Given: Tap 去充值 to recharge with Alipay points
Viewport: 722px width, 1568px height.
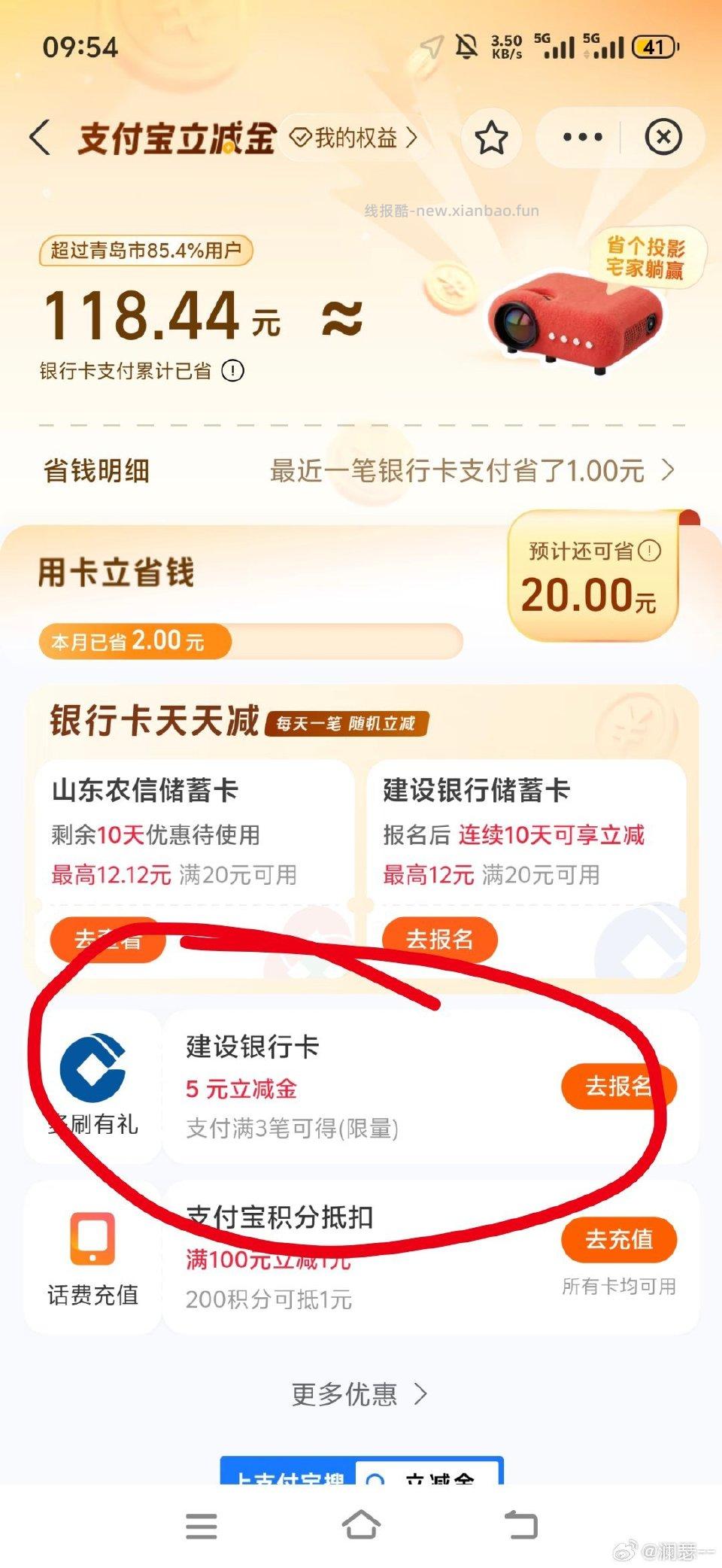Looking at the screenshot, I should pyautogui.click(x=618, y=1240).
